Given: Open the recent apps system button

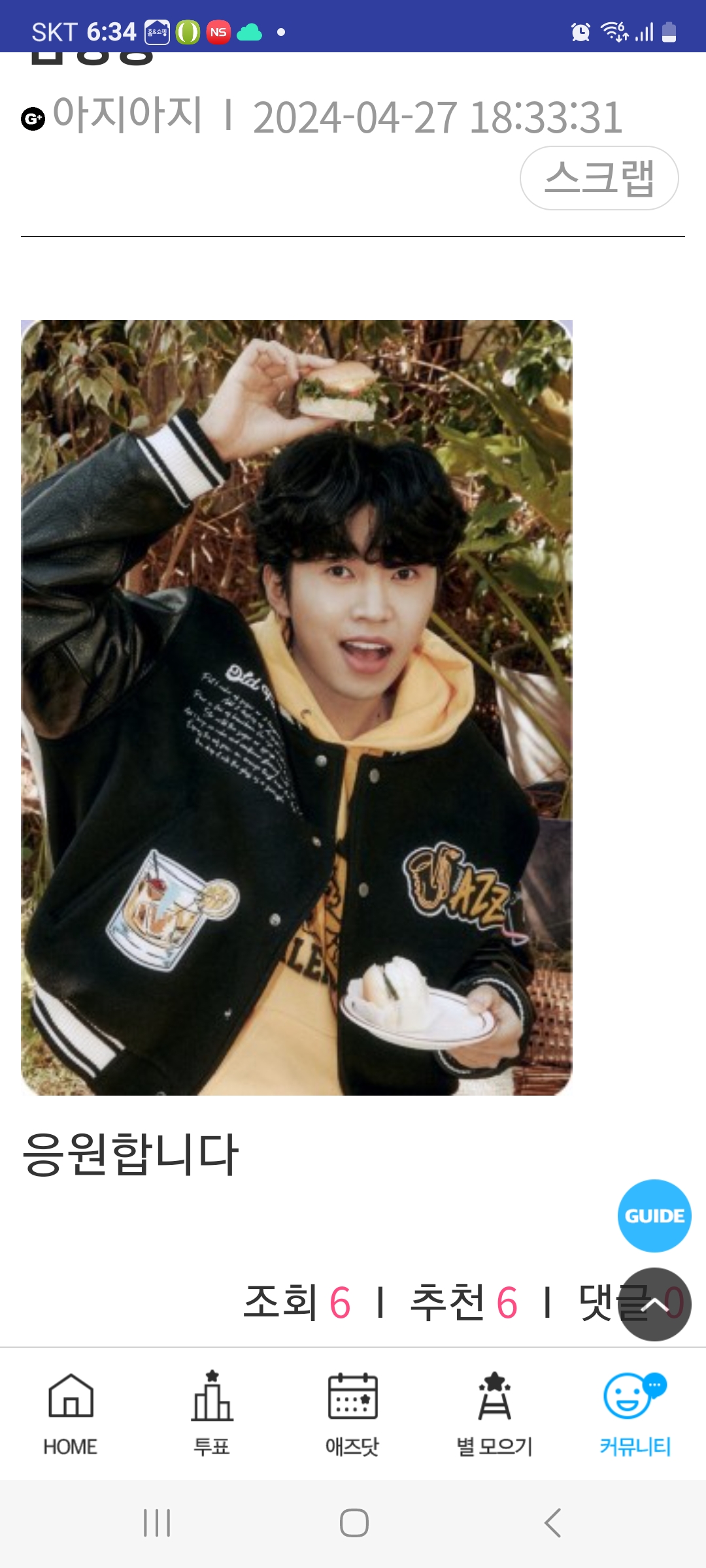Looking at the screenshot, I should pyautogui.click(x=157, y=1523).
